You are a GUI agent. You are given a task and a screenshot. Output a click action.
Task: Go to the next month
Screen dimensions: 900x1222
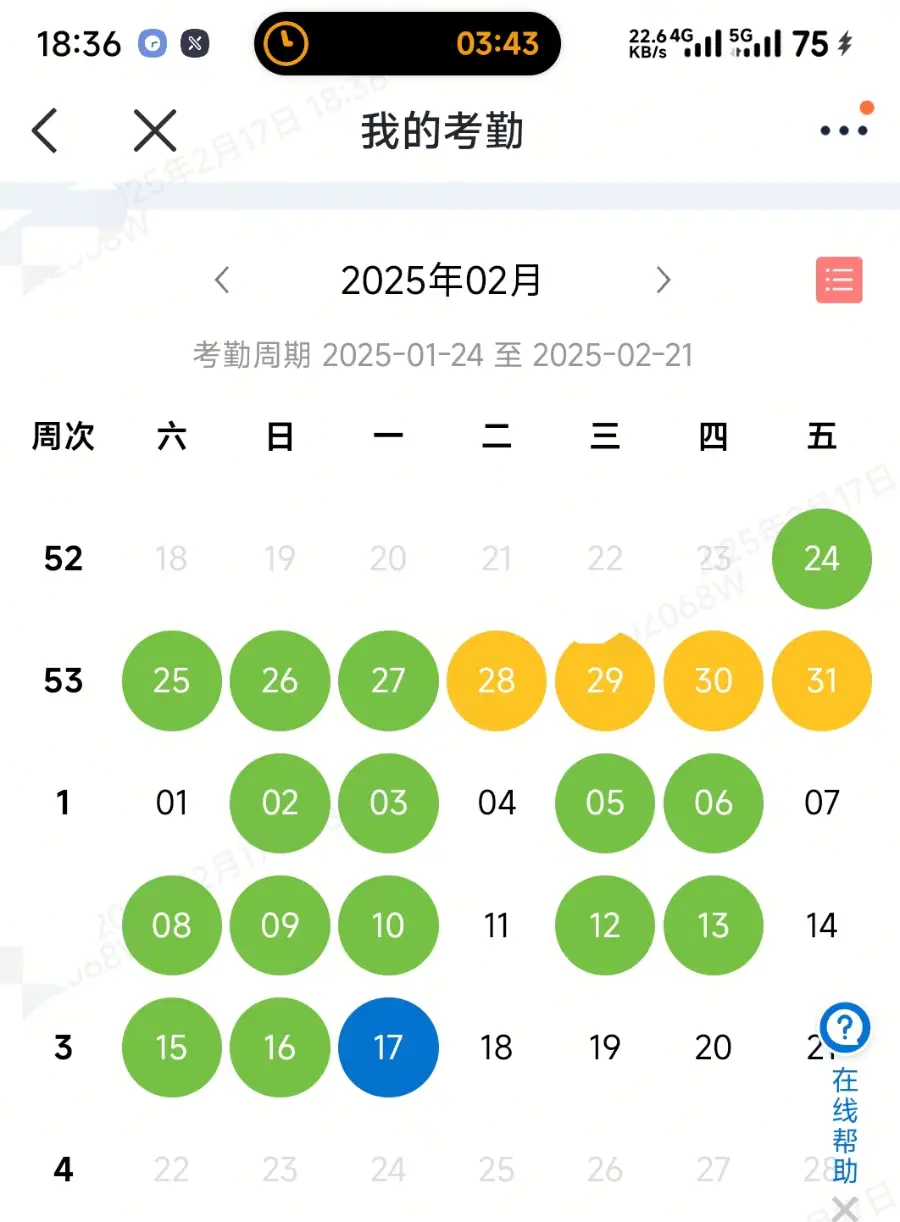[663, 280]
